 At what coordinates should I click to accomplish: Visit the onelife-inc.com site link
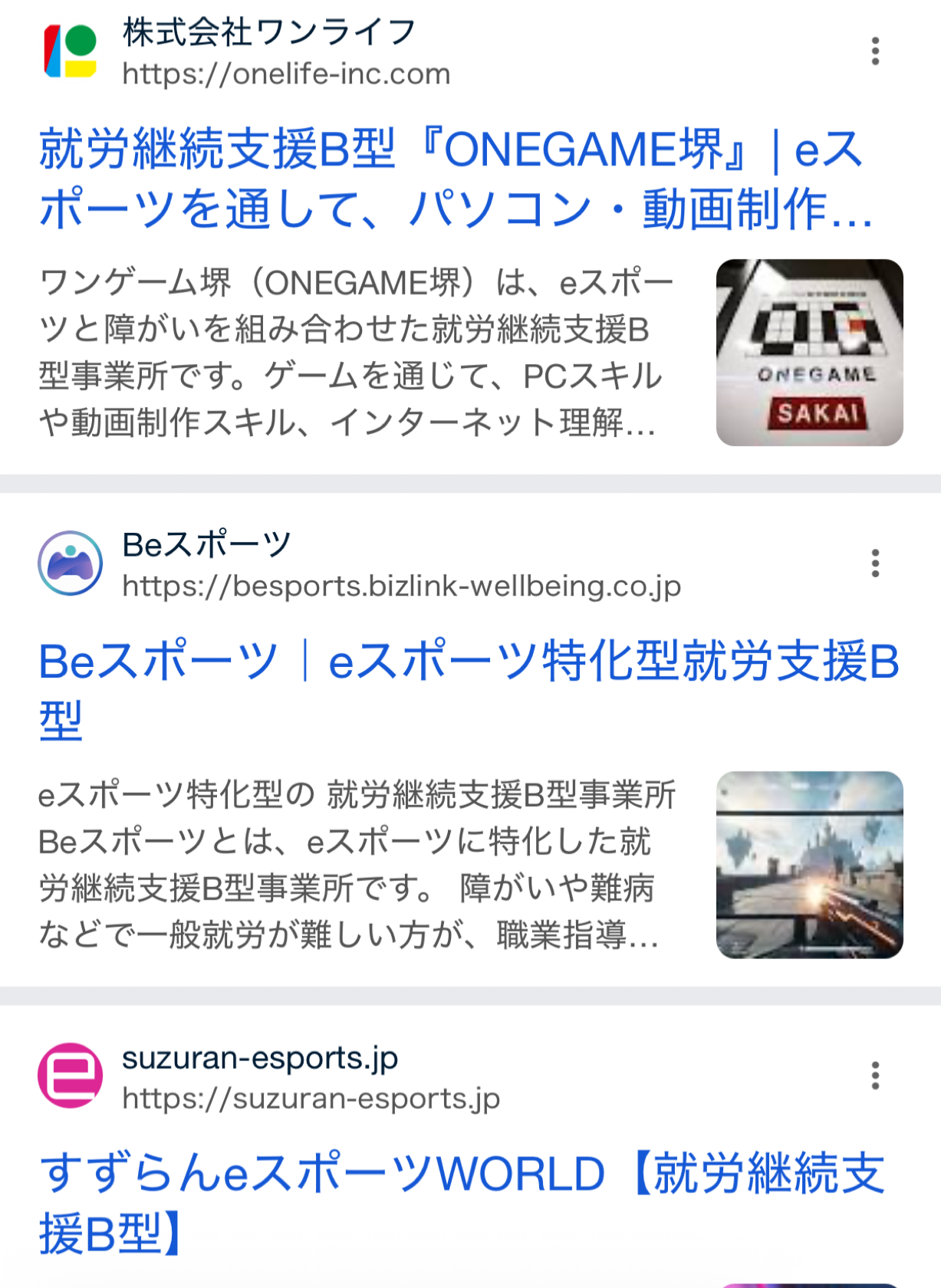click(x=286, y=74)
